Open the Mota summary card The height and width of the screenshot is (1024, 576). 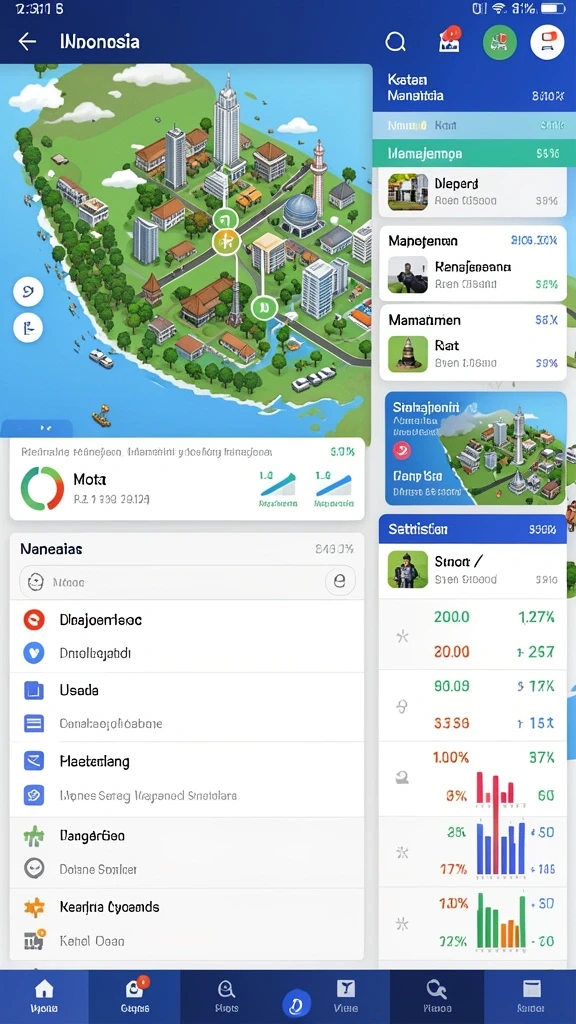coord(187,479)
